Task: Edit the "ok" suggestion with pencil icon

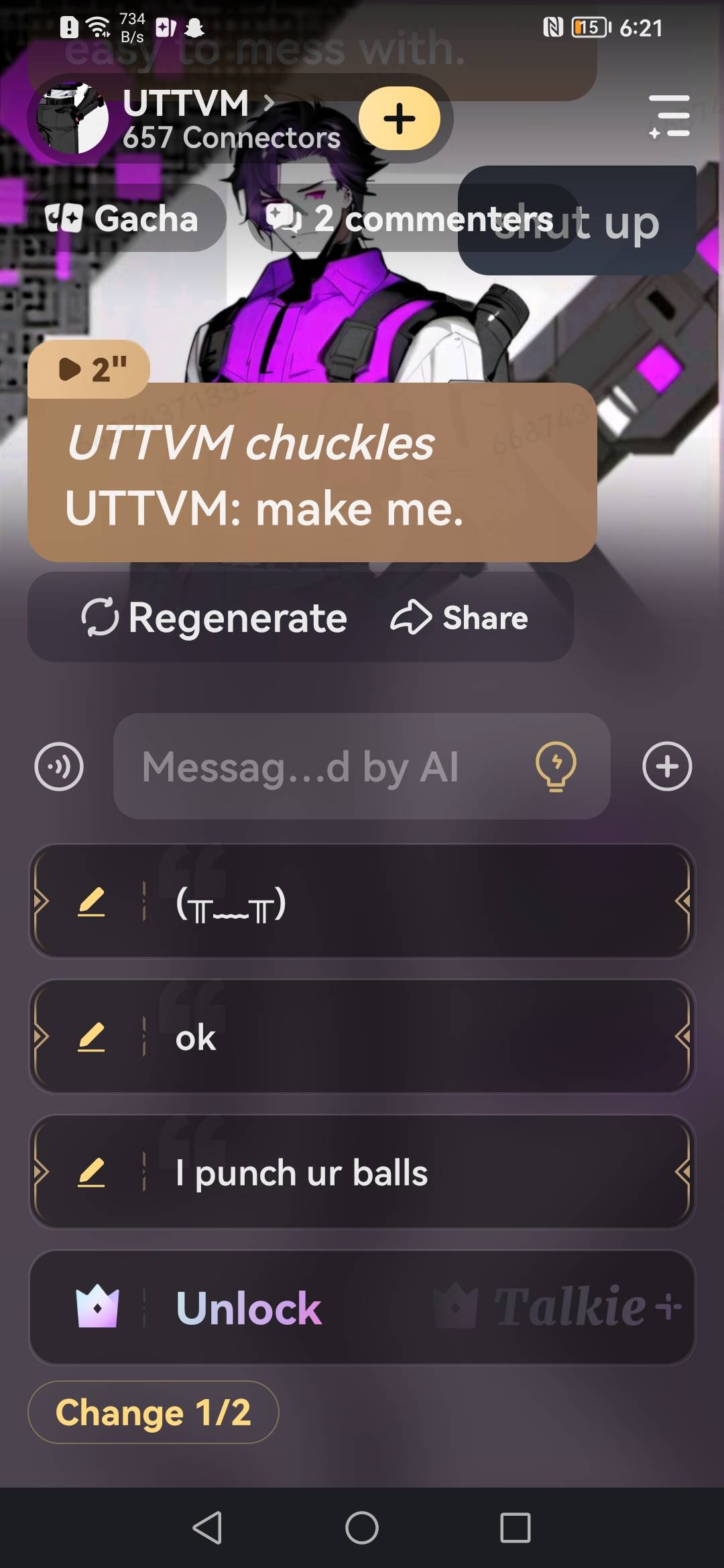Action: [x=91, y=1037]
